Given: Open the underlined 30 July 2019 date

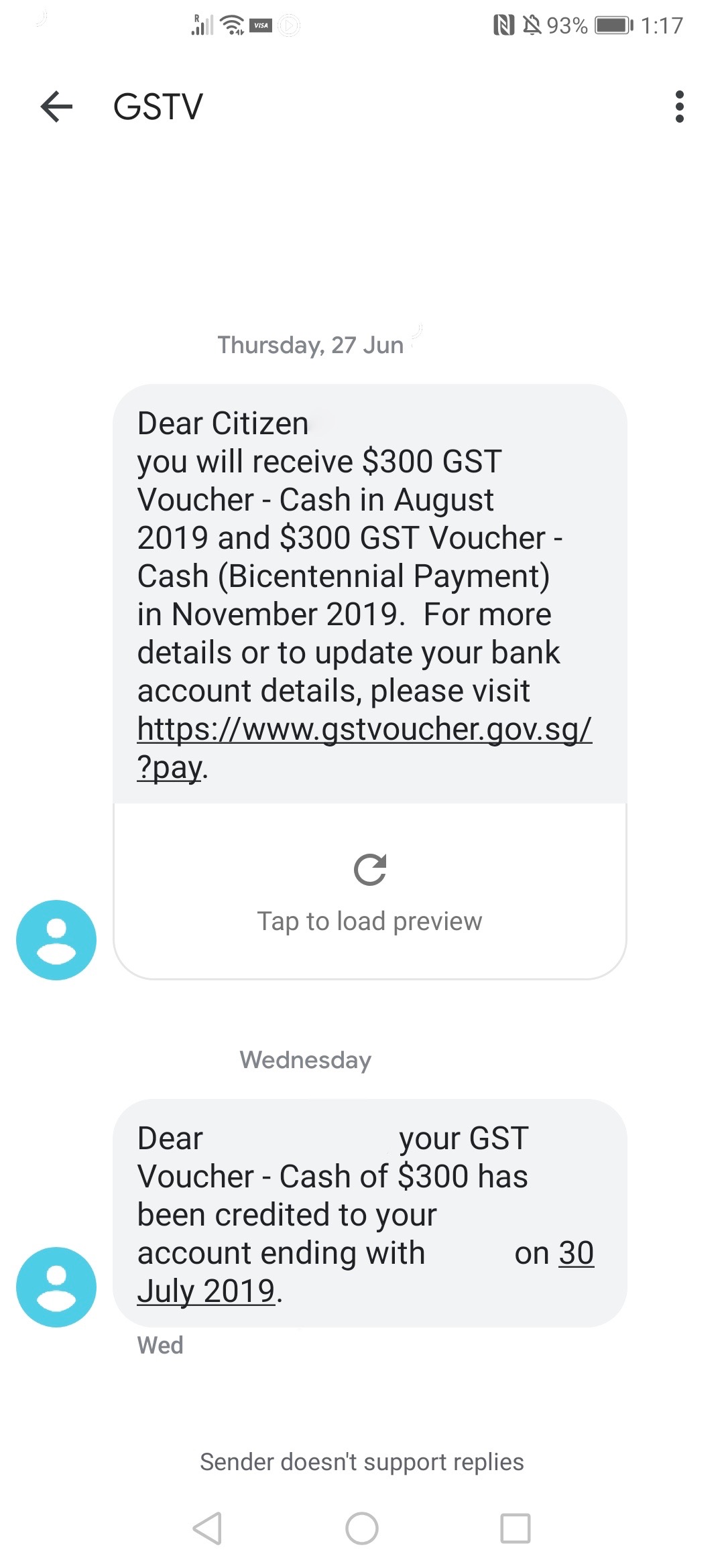Looking at the screenshot, I should [x=206, y=1291].
